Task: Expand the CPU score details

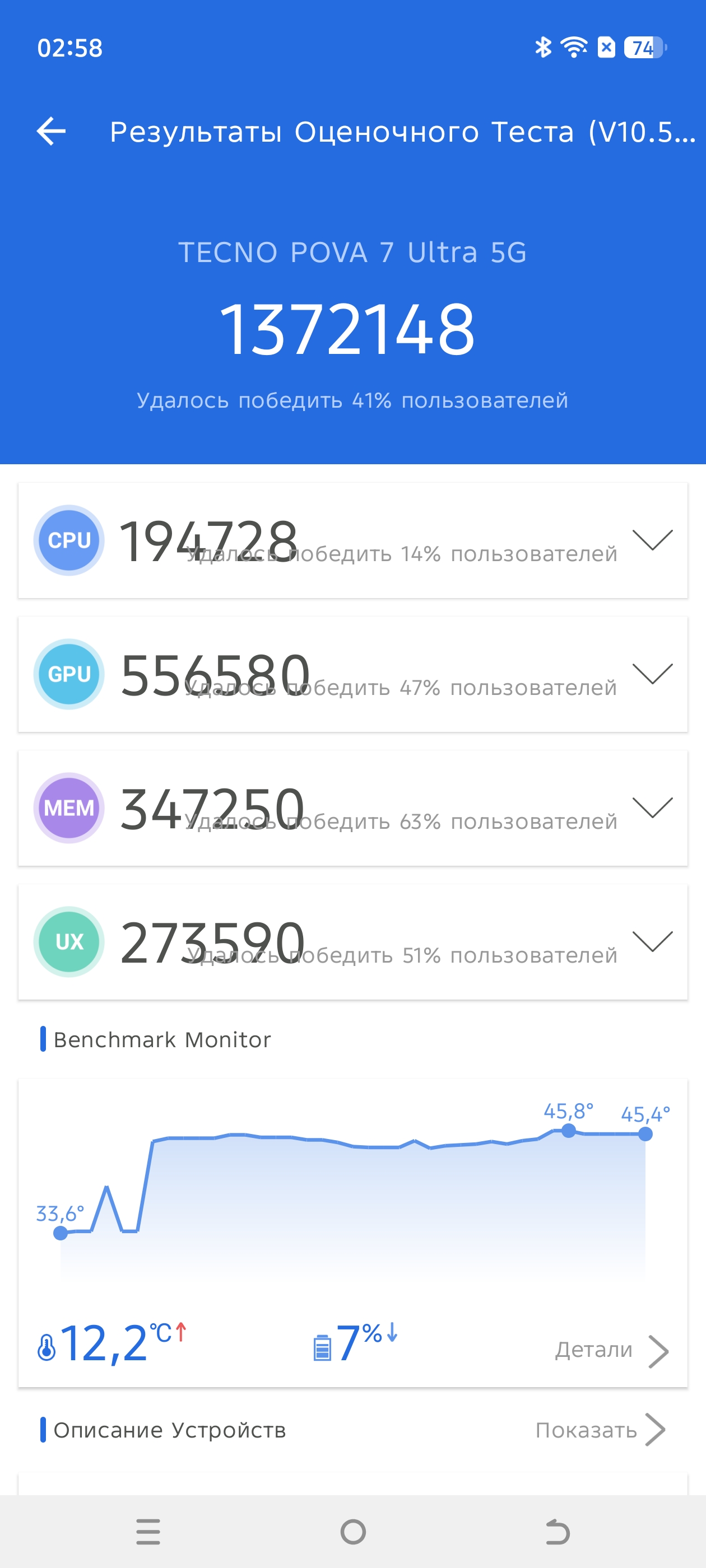Action: tap(652, 540)
